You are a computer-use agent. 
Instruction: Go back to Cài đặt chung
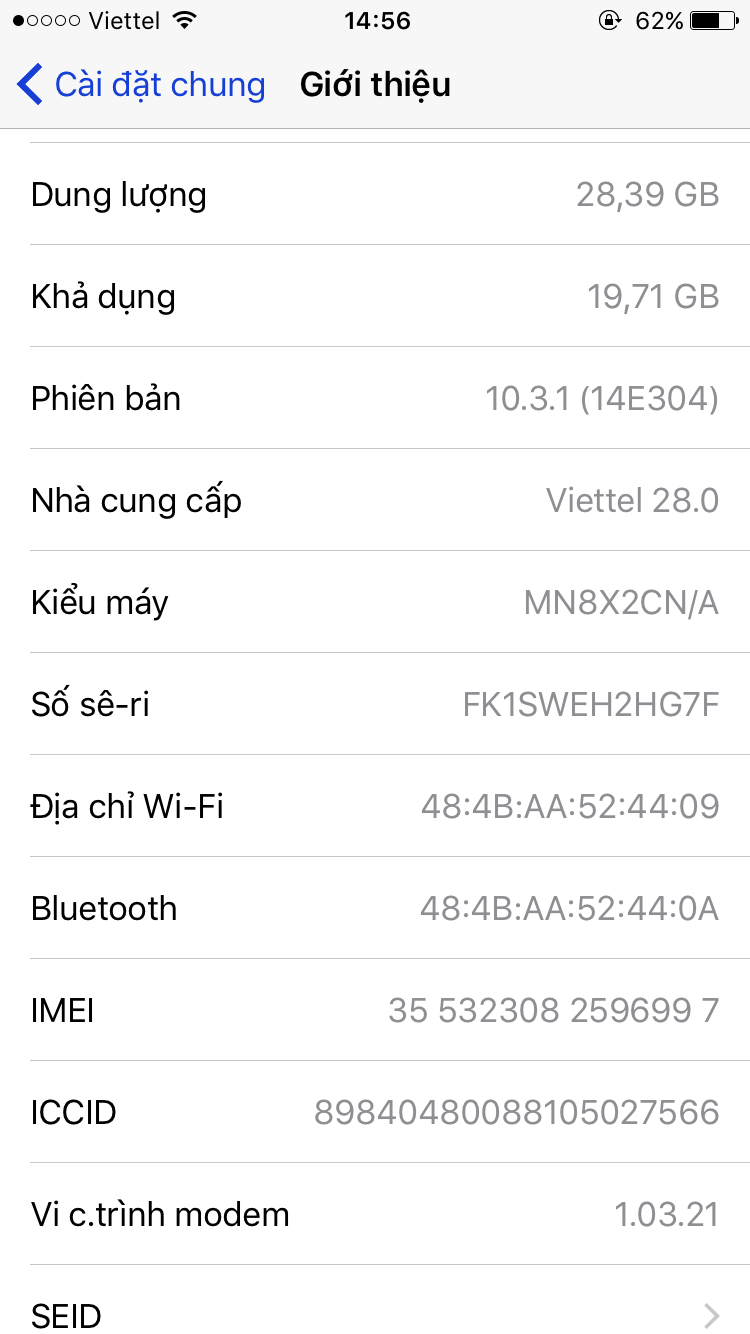tap(142, 85)
